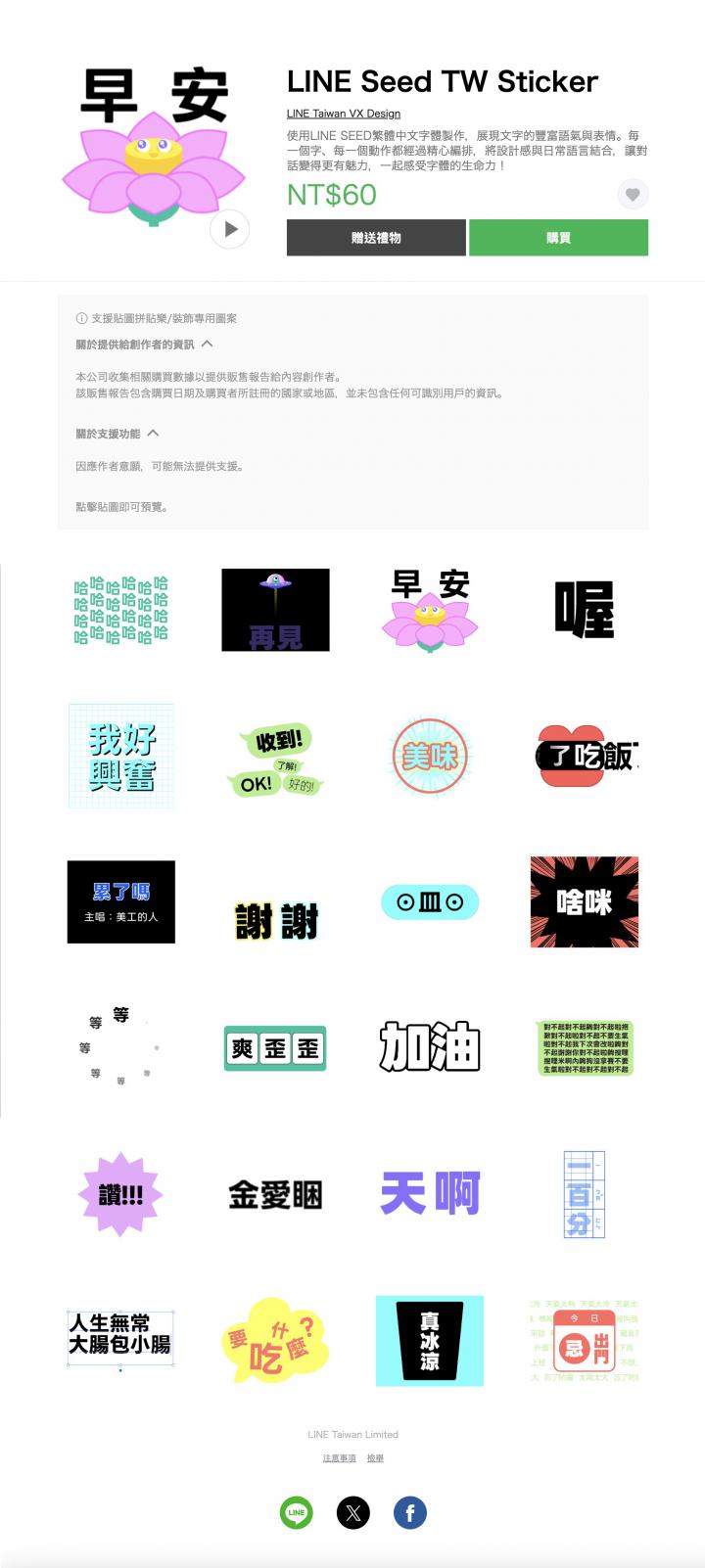Viewport: 705px width, 1568px height.
Task: Add this sticker set to wishlist
Action: coord(633,195)
